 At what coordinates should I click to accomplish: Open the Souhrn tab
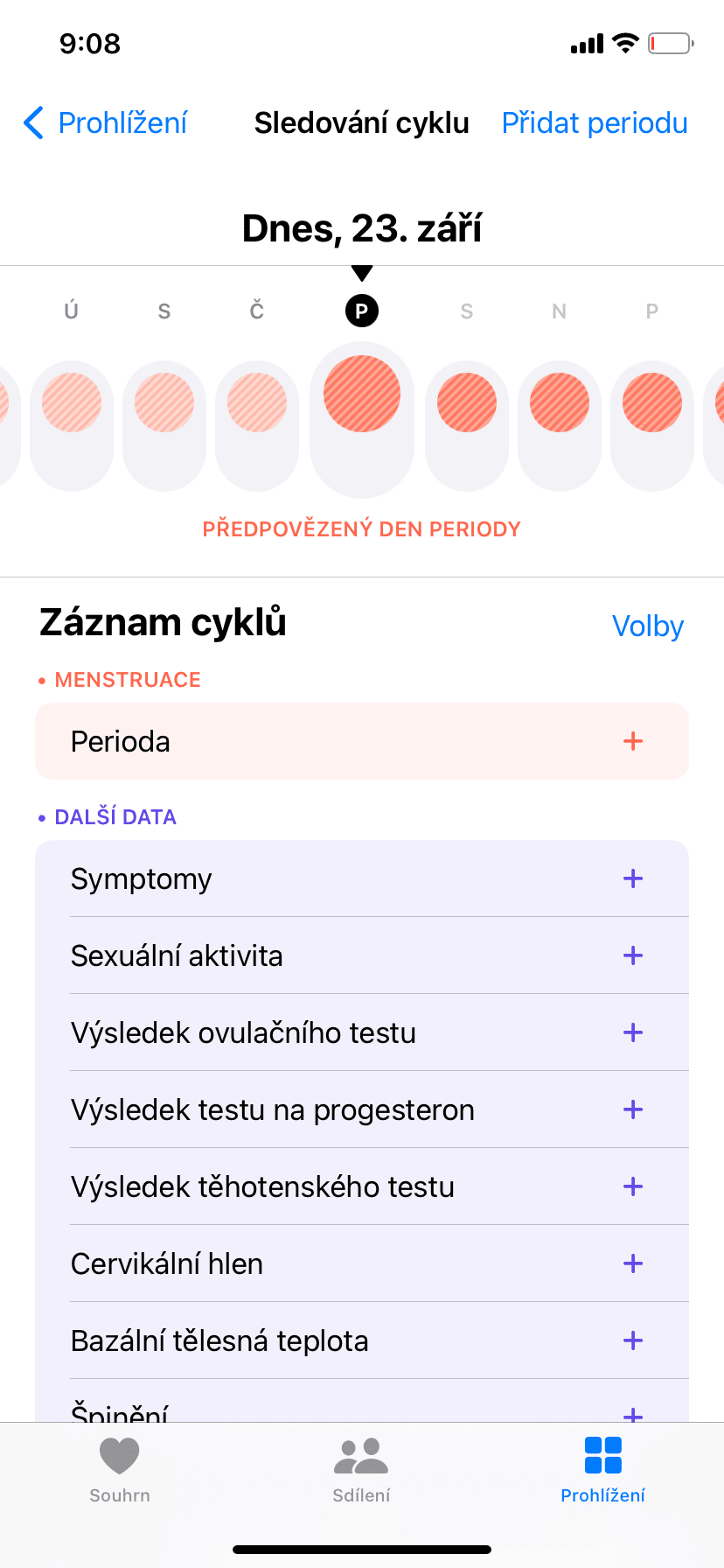coord(119,1470)
